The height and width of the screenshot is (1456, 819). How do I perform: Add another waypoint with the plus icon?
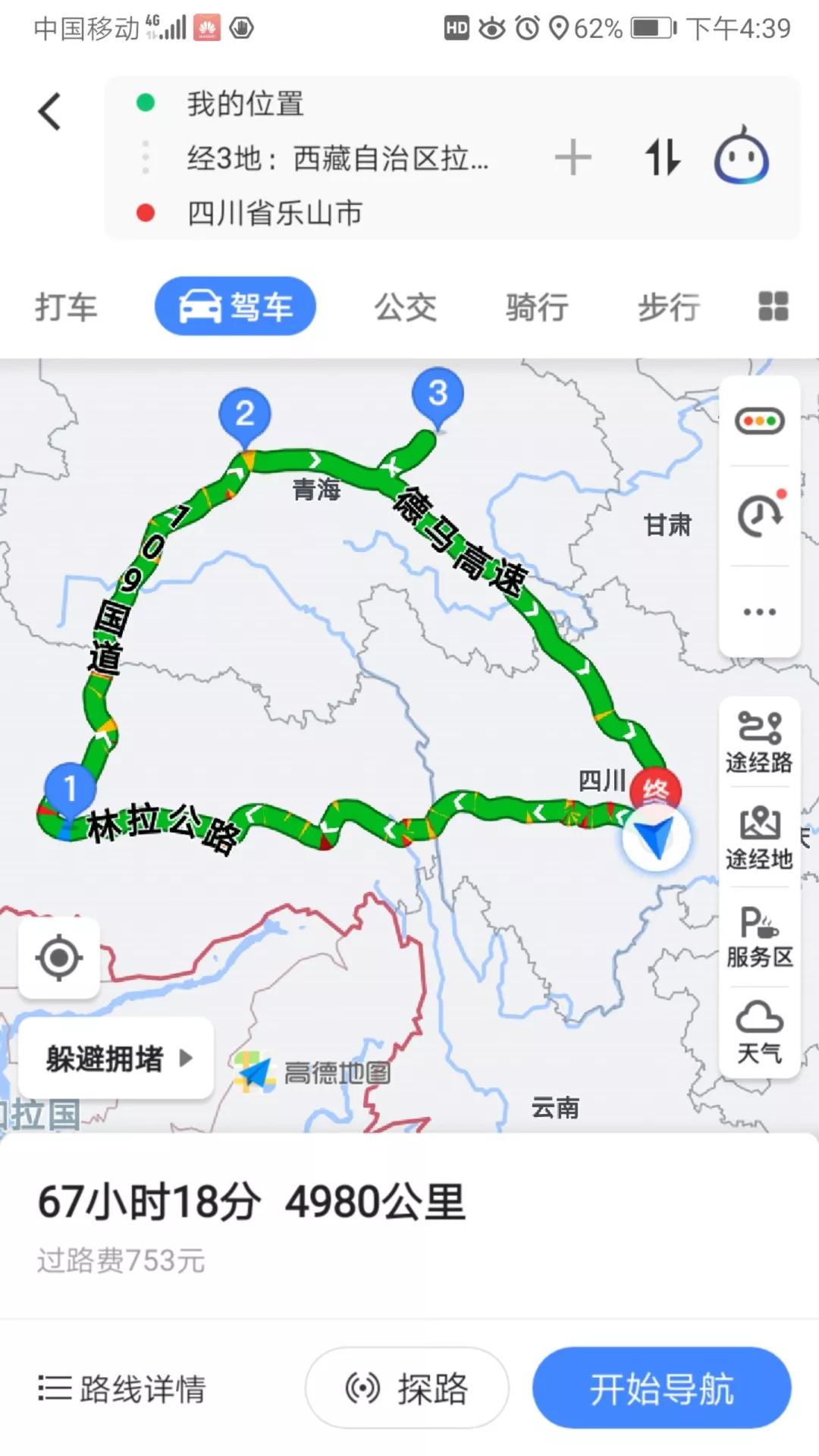[x=573, y=158]
